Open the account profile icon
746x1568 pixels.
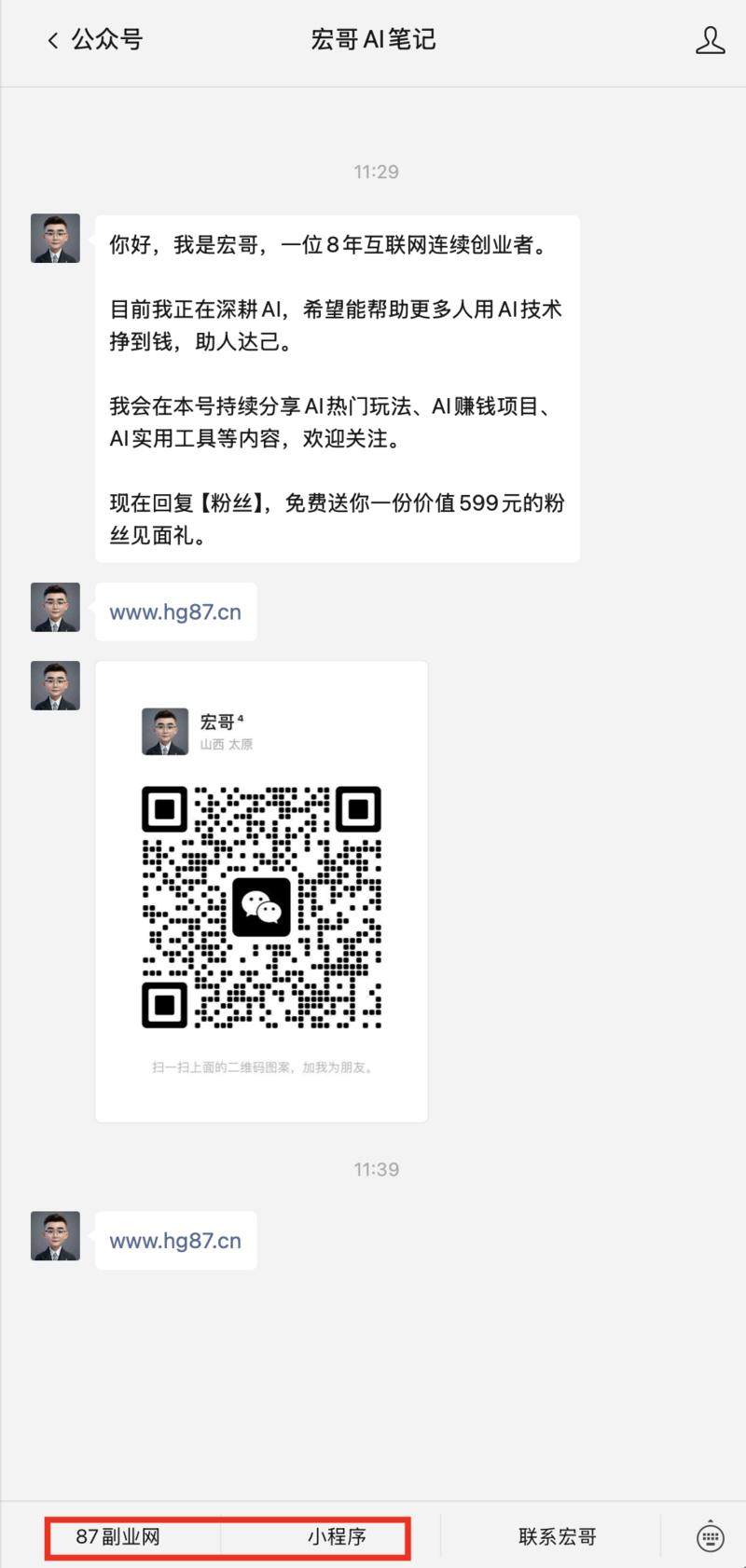(x=710, y=40)
